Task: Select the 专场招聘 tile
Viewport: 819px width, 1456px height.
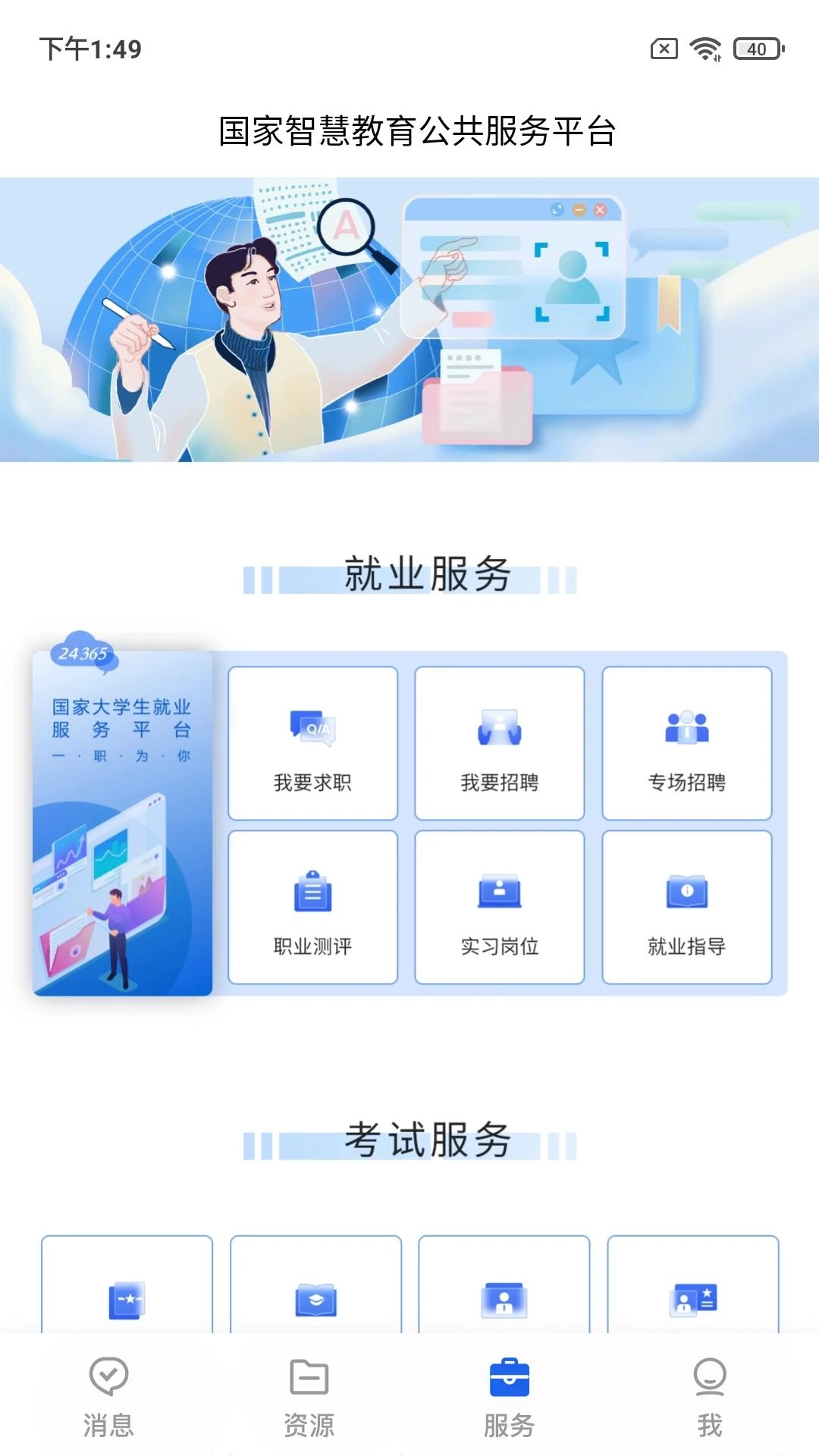Action: click(687, 743)
